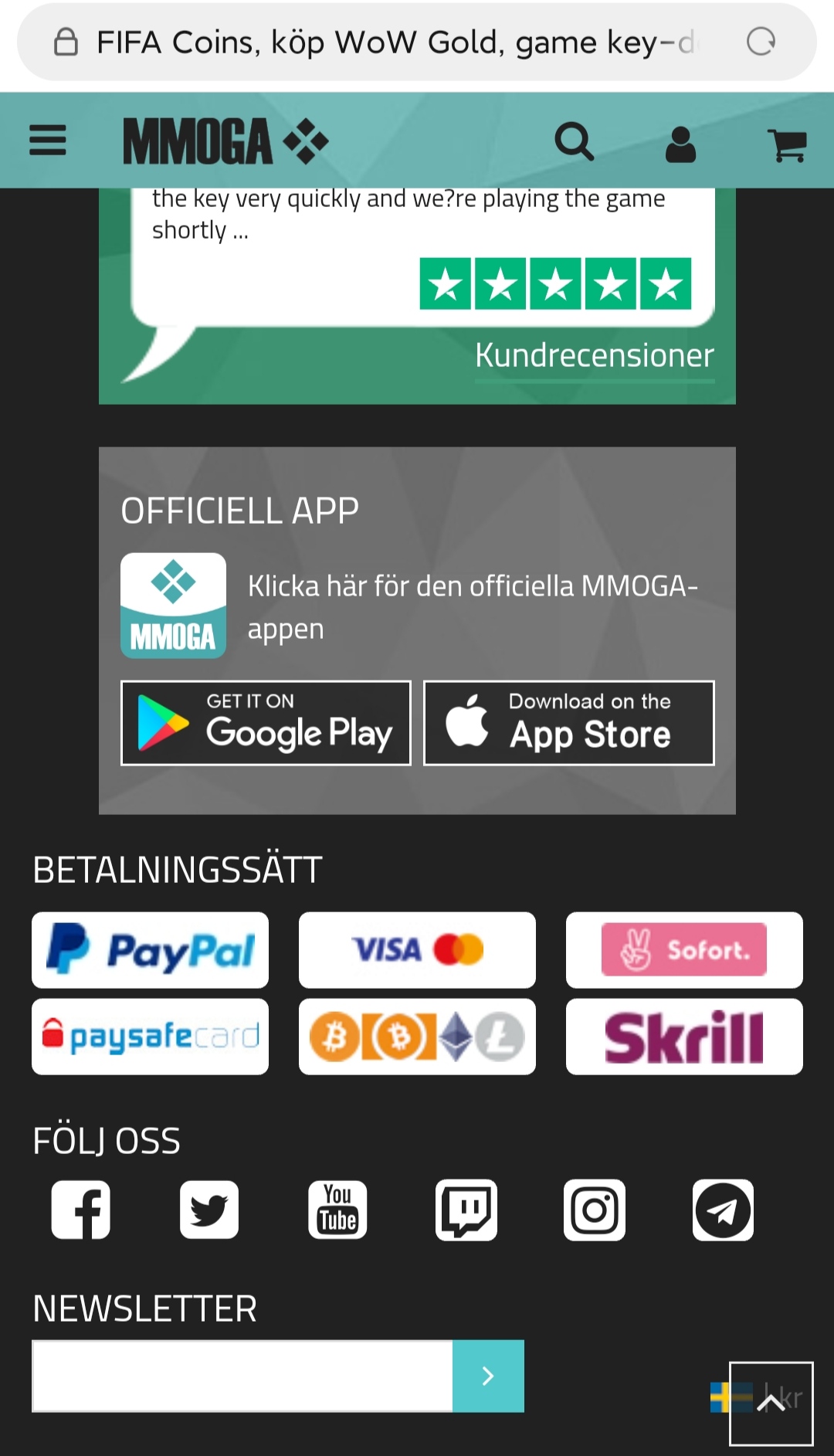This screenshot has width=834, height=1456.
Task: Tap the MMOGA logo in header
Action: tap(225, 141)
